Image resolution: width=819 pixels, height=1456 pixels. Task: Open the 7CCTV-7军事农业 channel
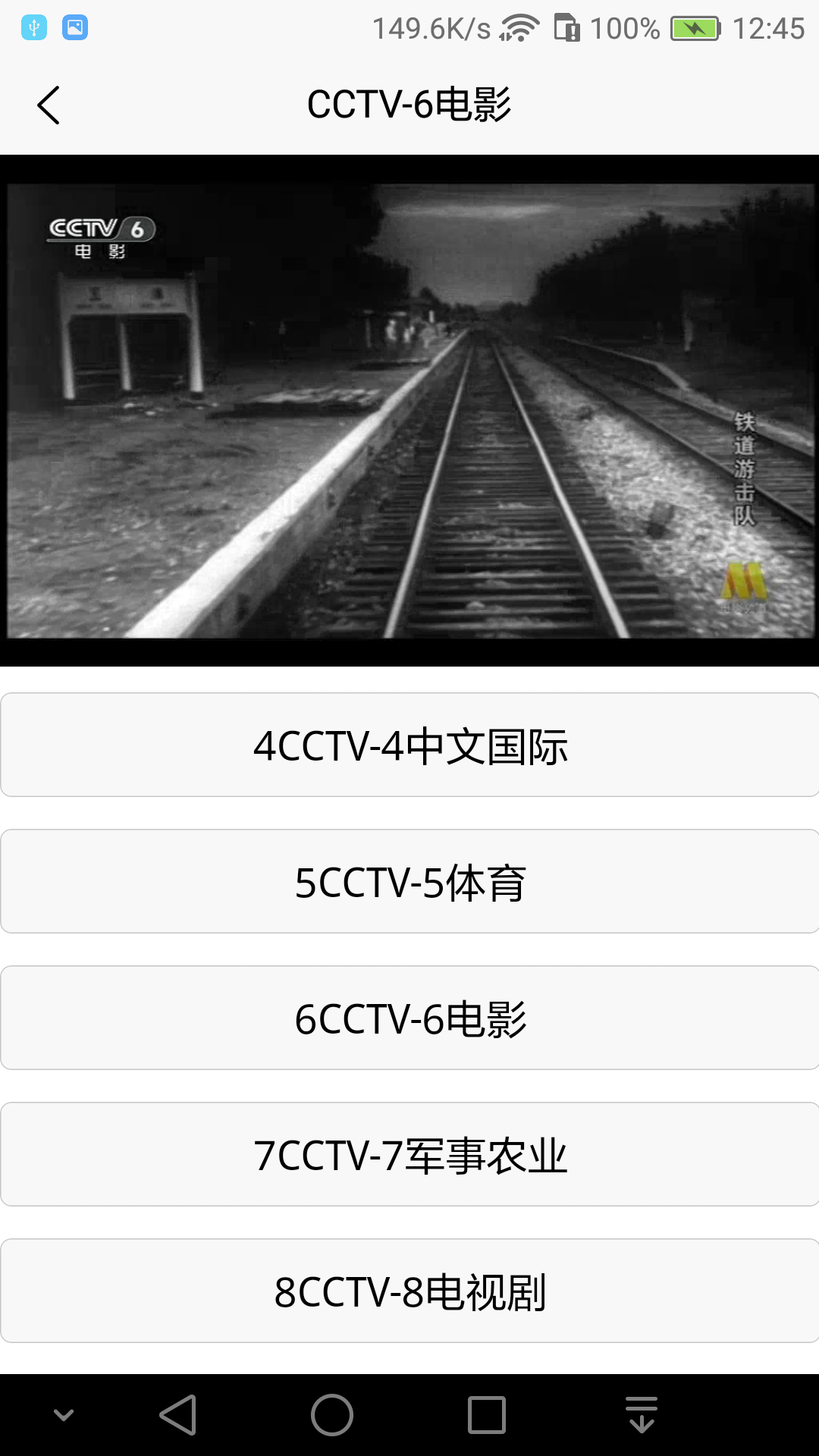coord(409,1153)
